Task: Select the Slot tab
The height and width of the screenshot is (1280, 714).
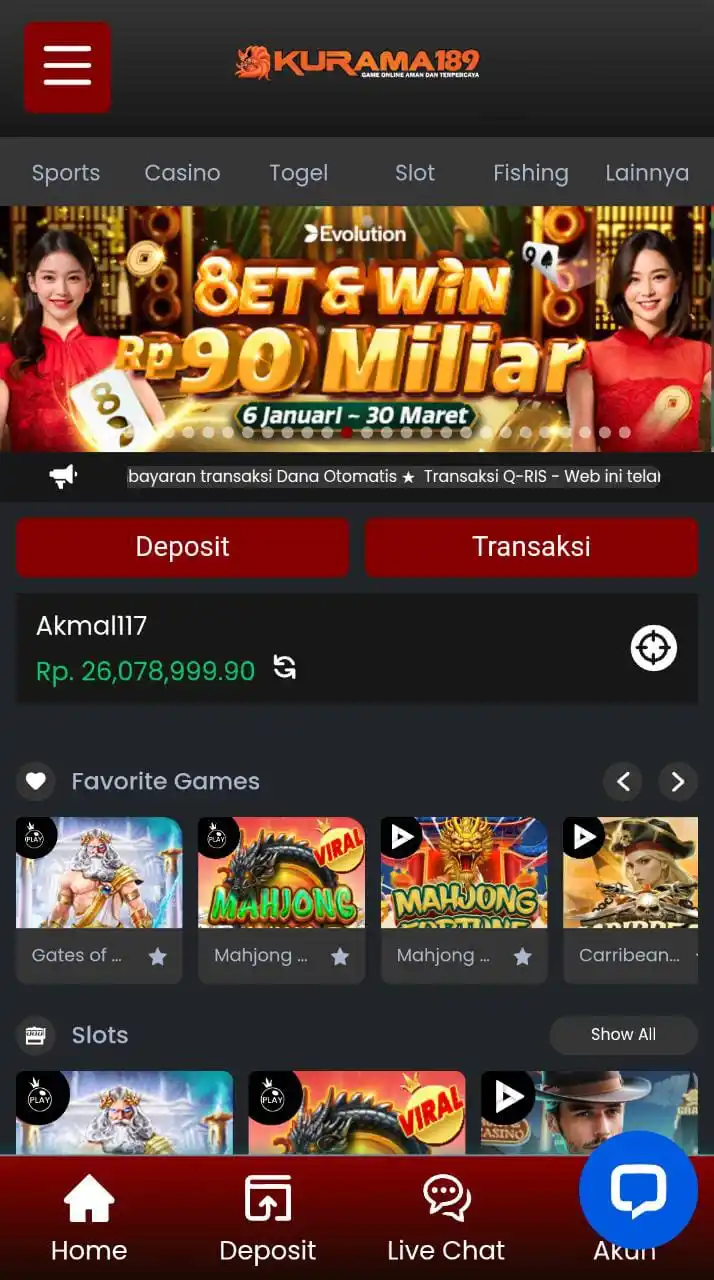Action: [414, 173]
